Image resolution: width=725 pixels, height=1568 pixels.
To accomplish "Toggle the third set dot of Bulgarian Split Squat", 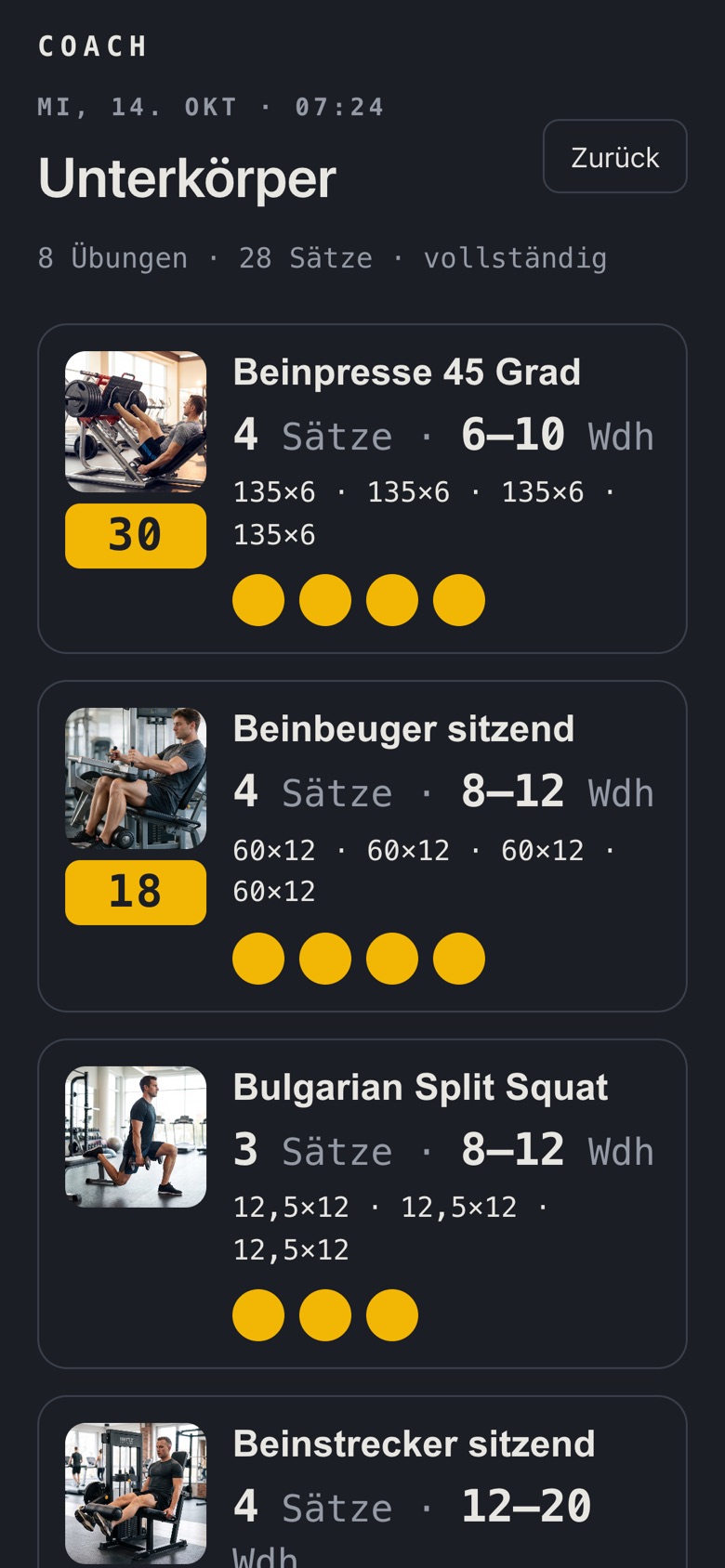I will click(392, 1315).
